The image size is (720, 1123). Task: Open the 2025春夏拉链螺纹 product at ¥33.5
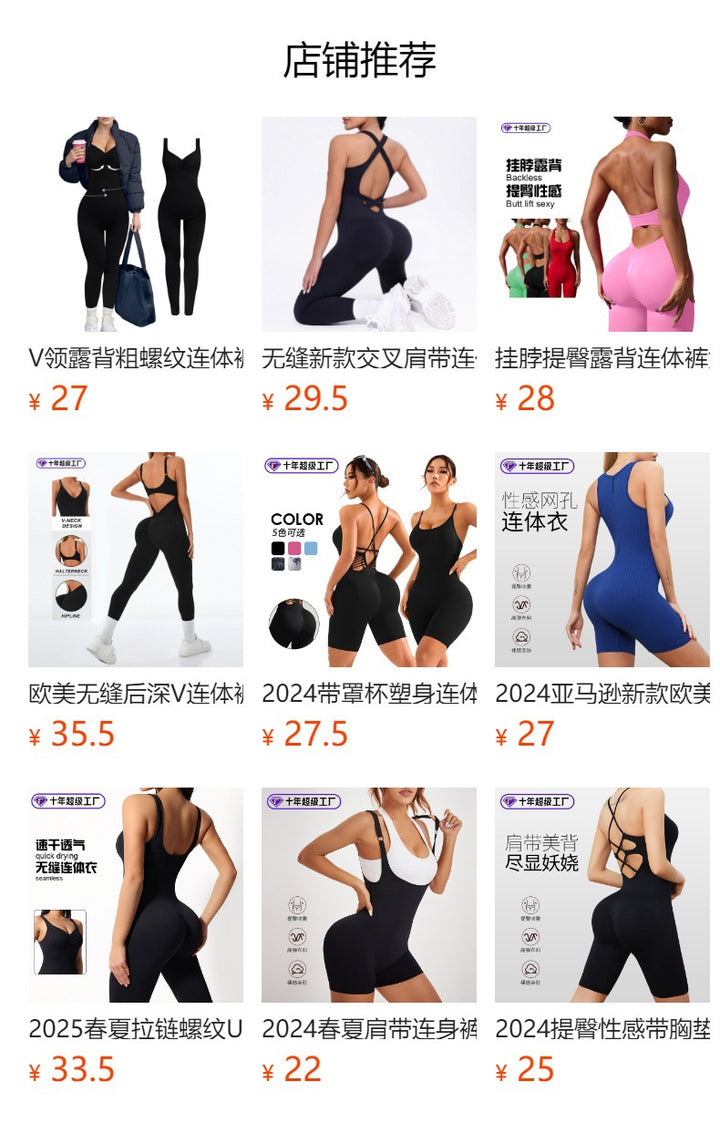135,895
